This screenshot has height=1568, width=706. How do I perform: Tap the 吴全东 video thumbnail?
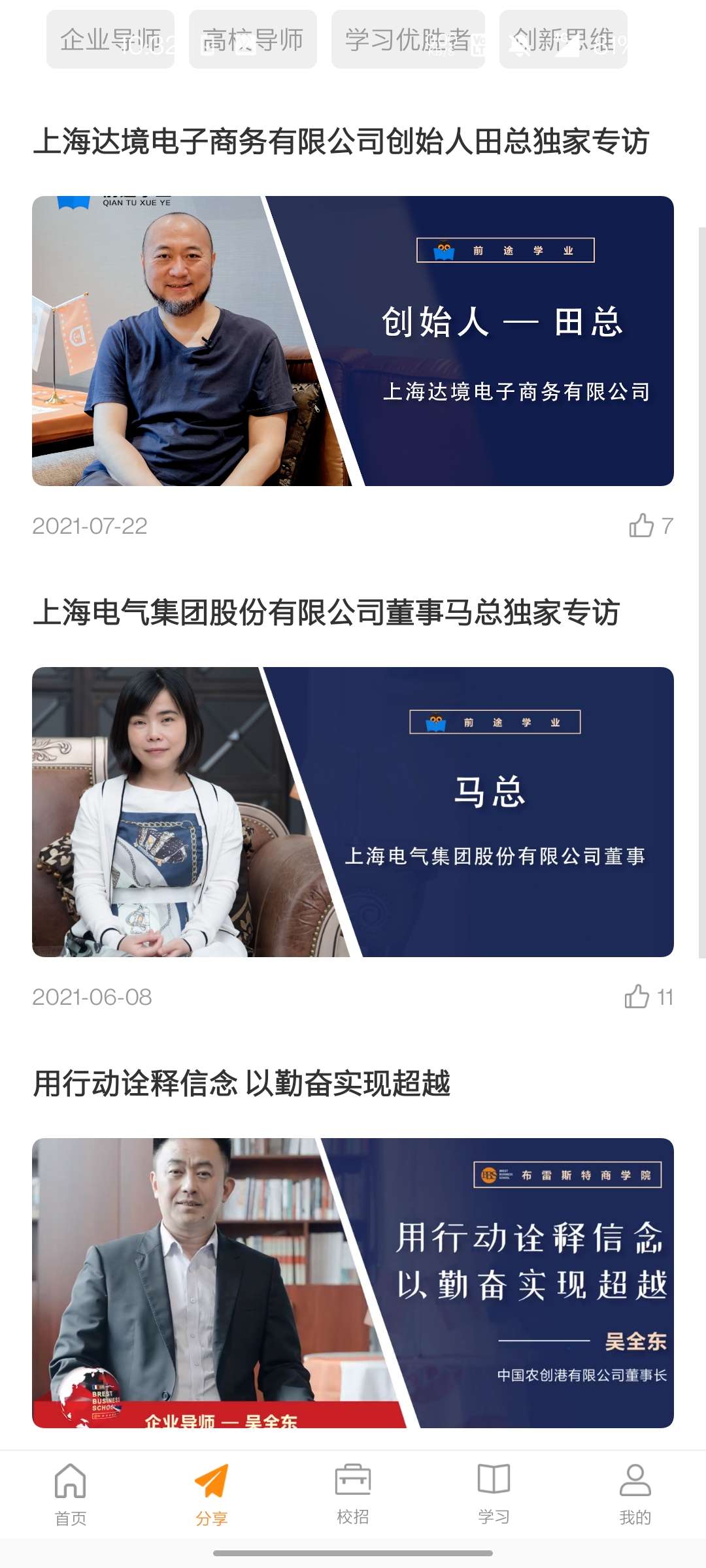(353, 1274)
